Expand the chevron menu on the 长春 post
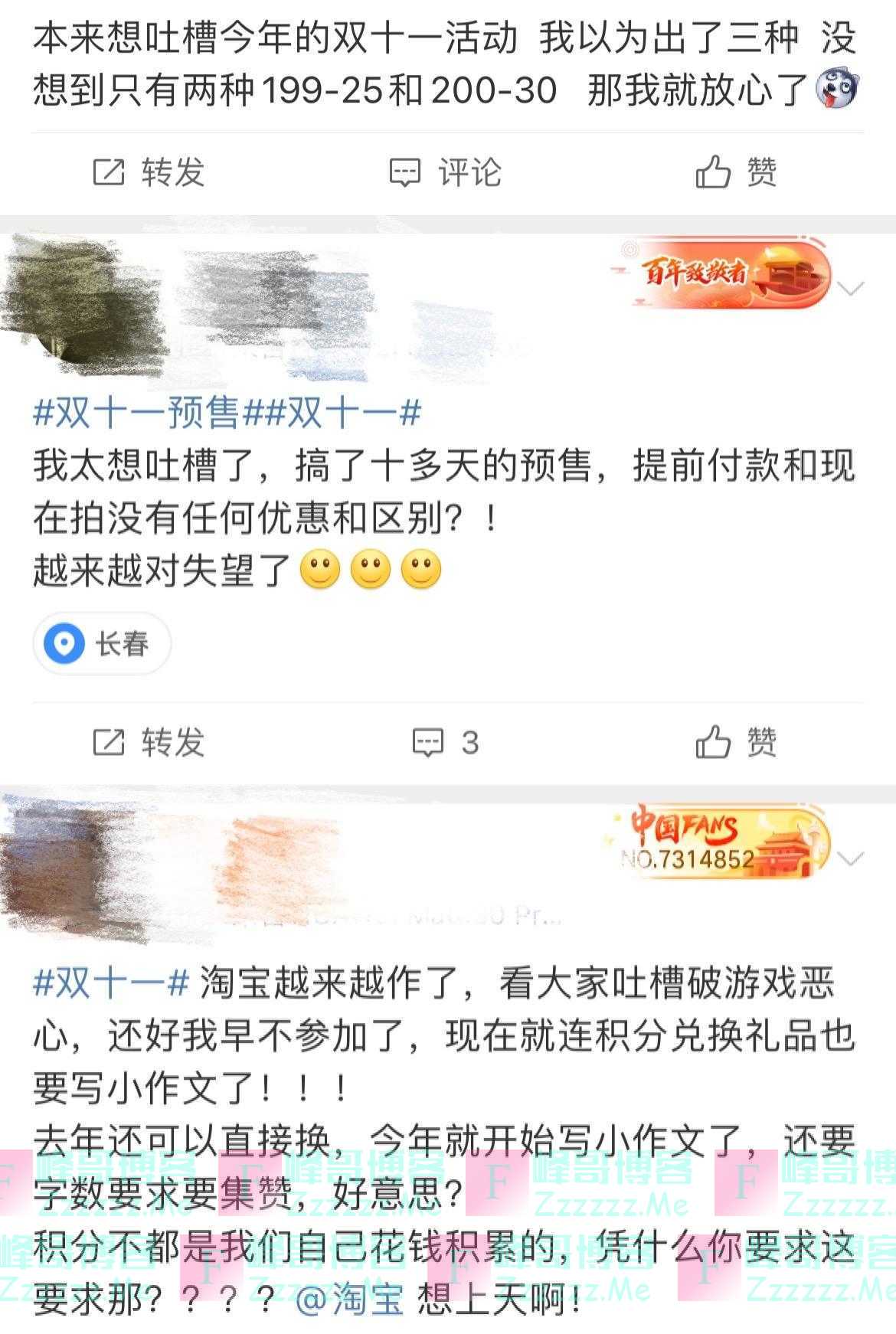The height and width of the screenshot is (1334, 896). pyautogui.click(x=851, y=288)
